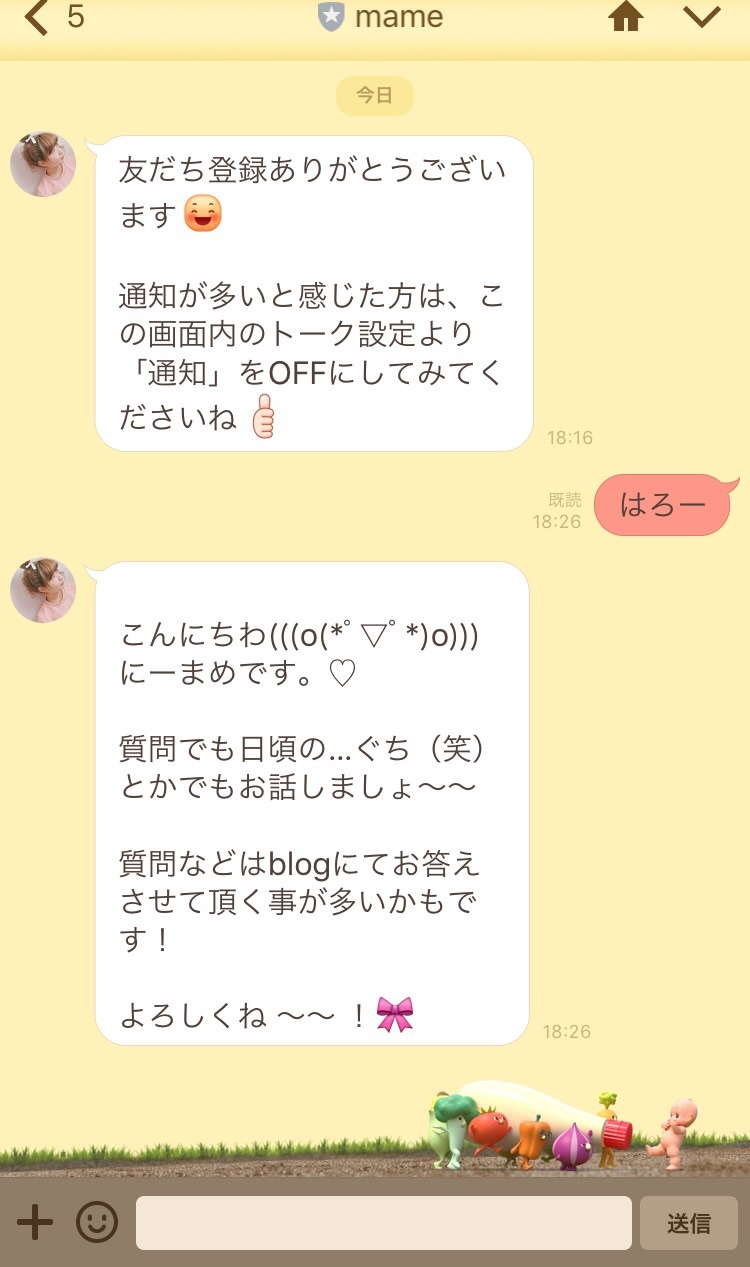Tap the 送信 send button

coord(689,1223)
